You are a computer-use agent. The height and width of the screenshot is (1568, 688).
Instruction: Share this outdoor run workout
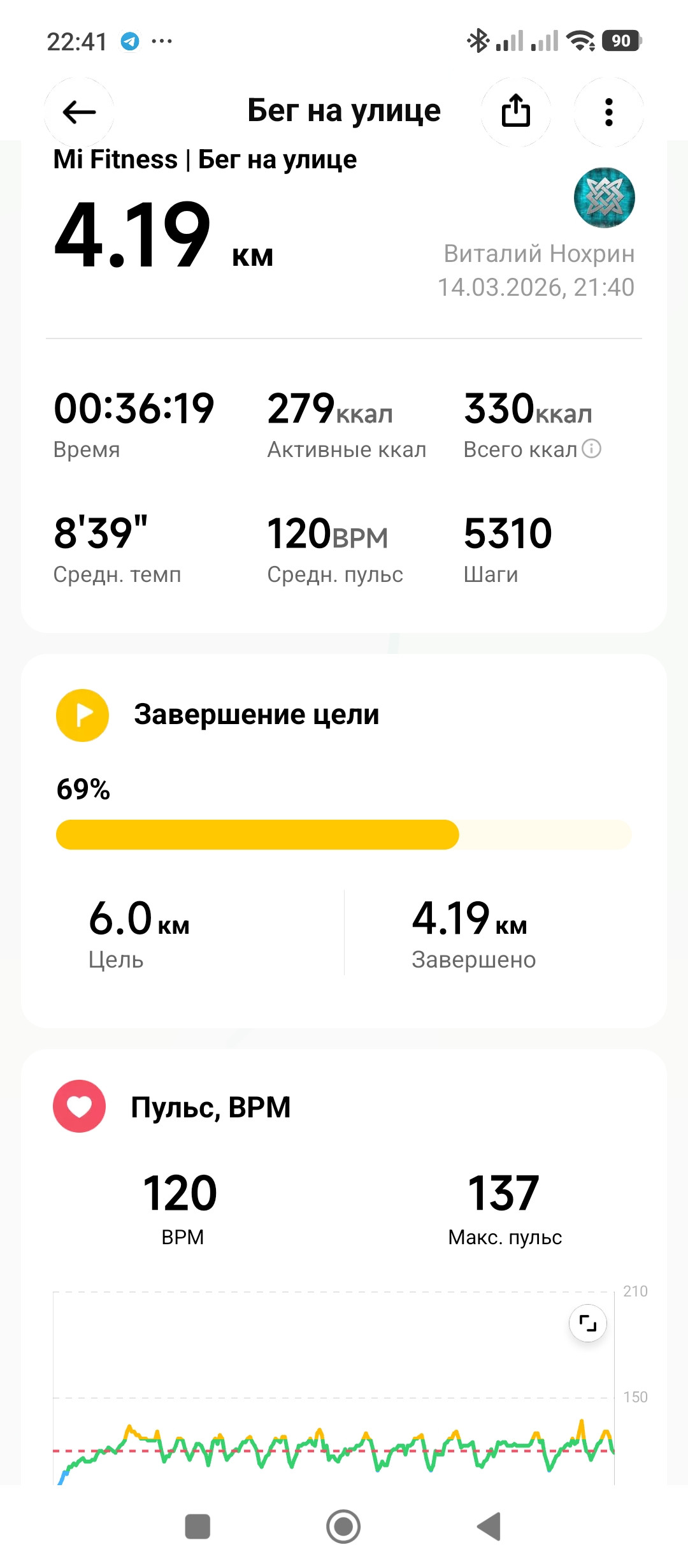pyautogui.click(x=516, y=112)
